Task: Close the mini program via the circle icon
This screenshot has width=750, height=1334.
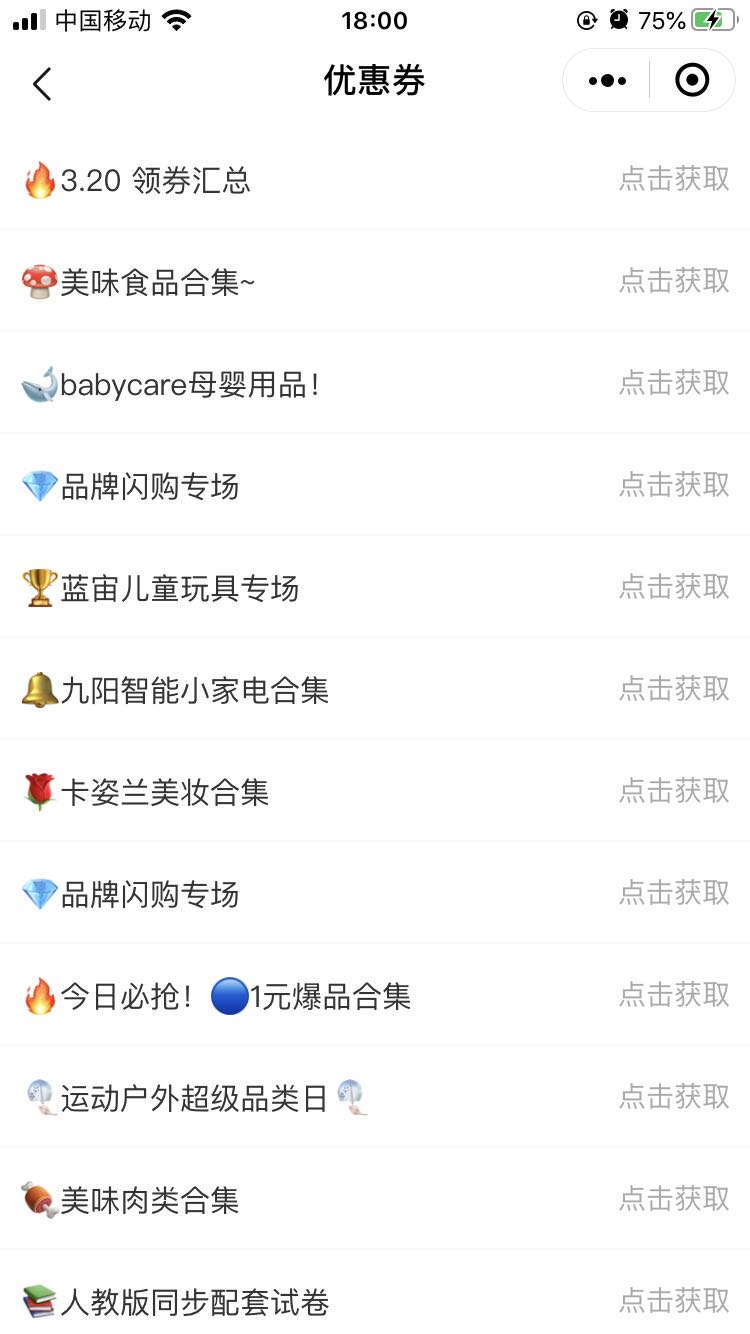Action: tap(692, 80)
